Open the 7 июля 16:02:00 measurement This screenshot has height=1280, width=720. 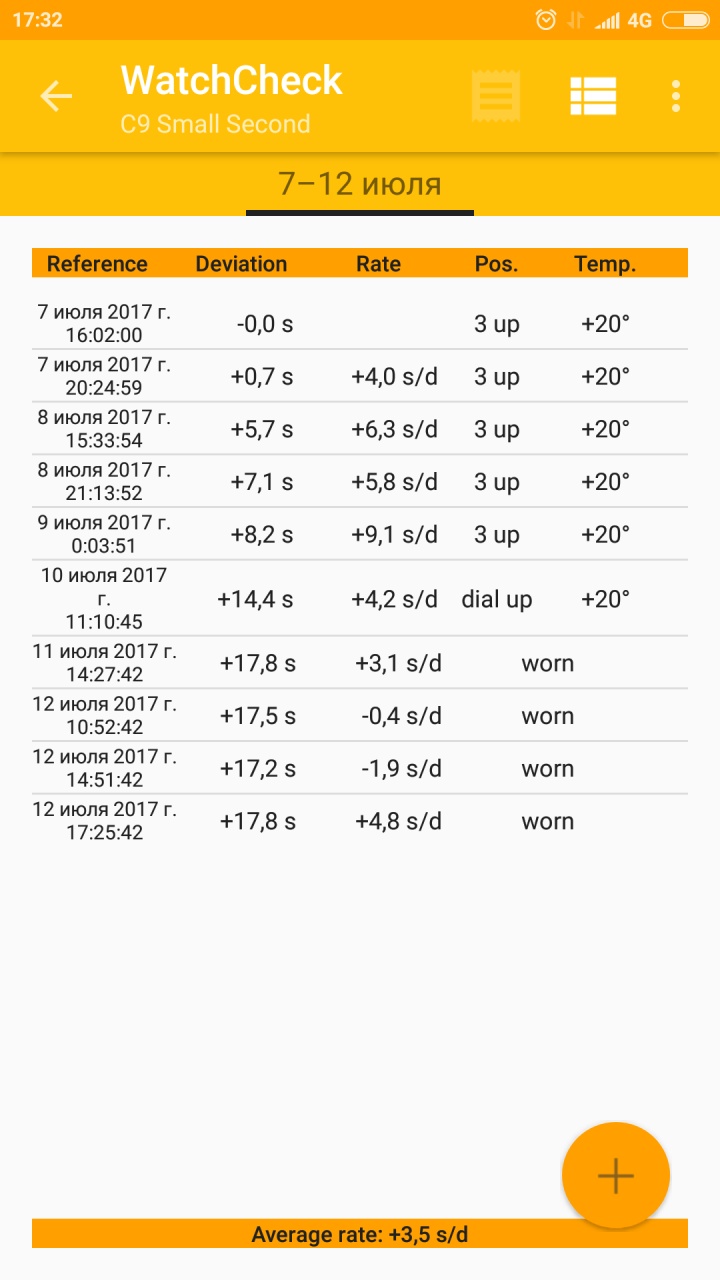tap(360, 324)
